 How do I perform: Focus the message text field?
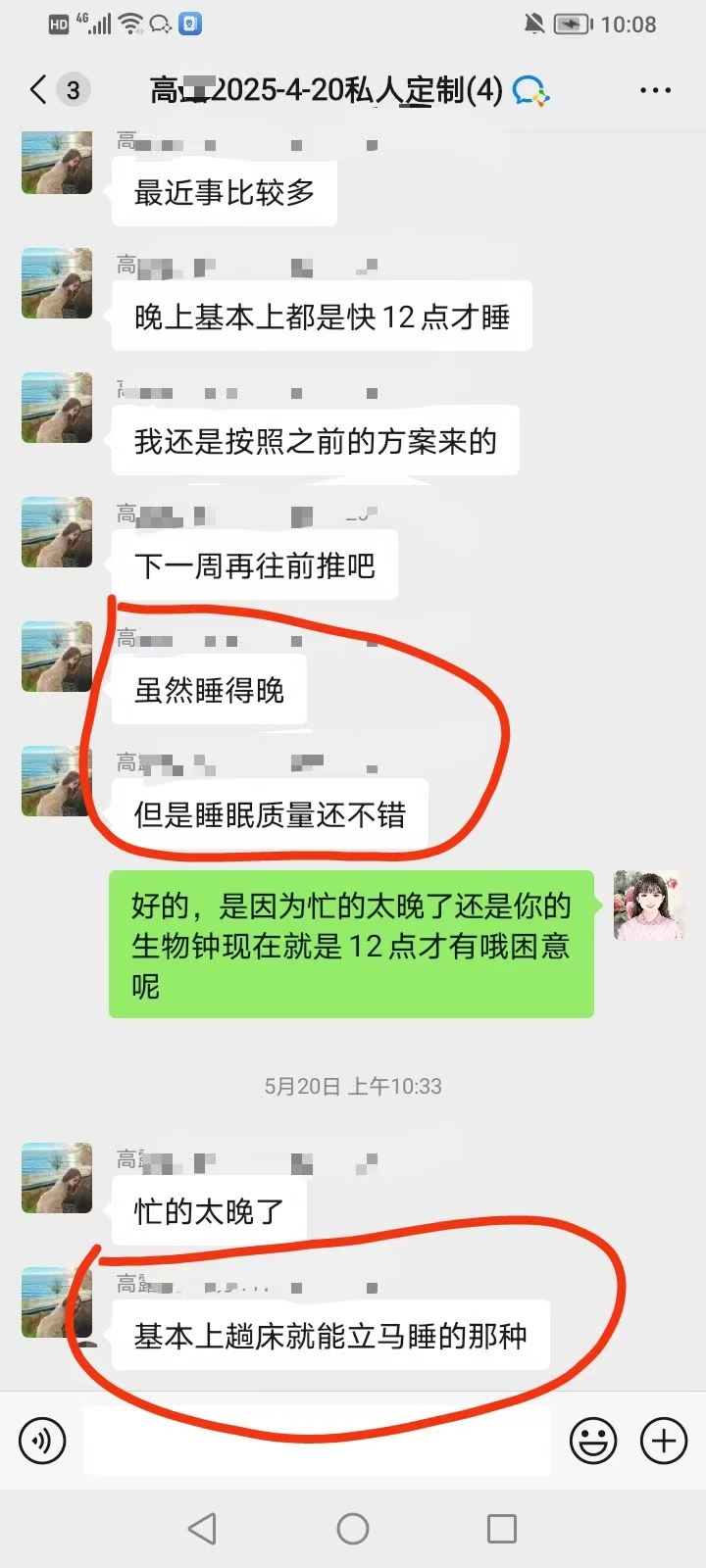(317, 1441)
